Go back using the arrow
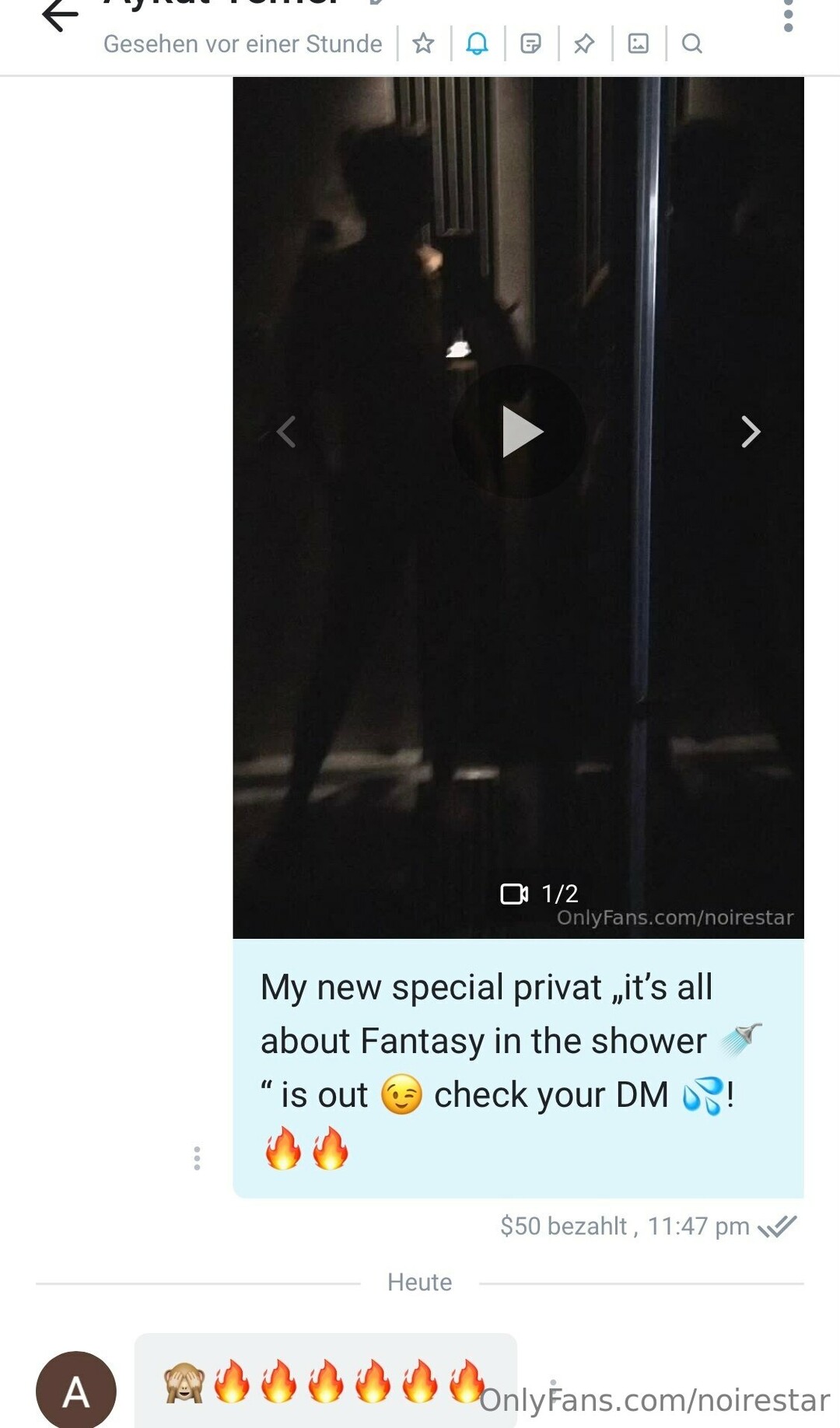This screenshot has width=840, height=1428. [59, 16]
